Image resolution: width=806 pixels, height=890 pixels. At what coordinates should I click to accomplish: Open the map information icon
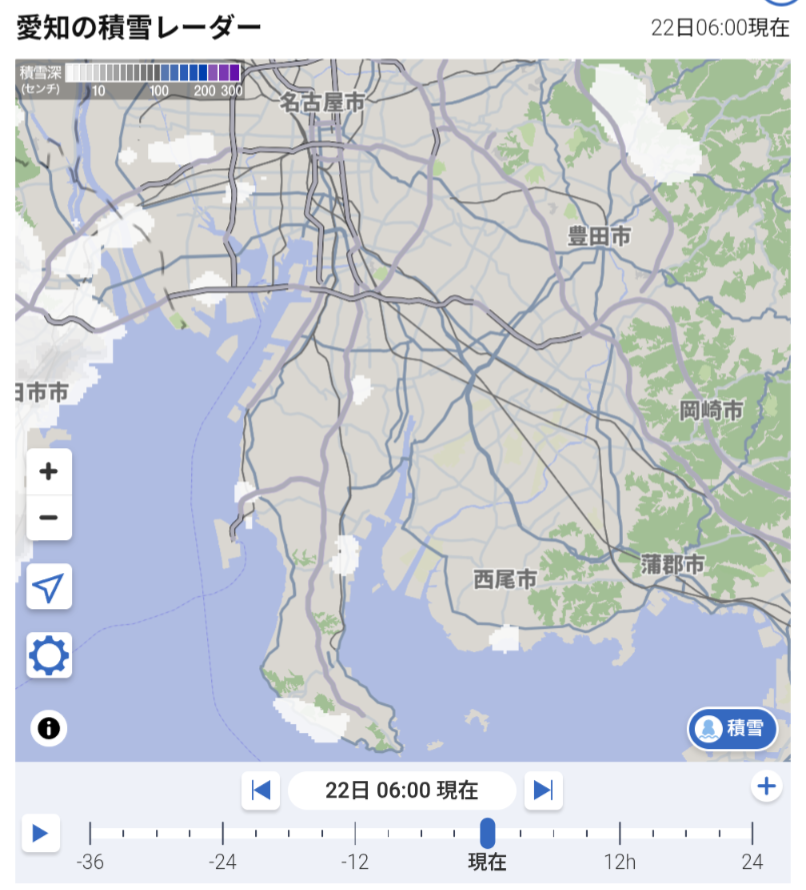[49, 728]
